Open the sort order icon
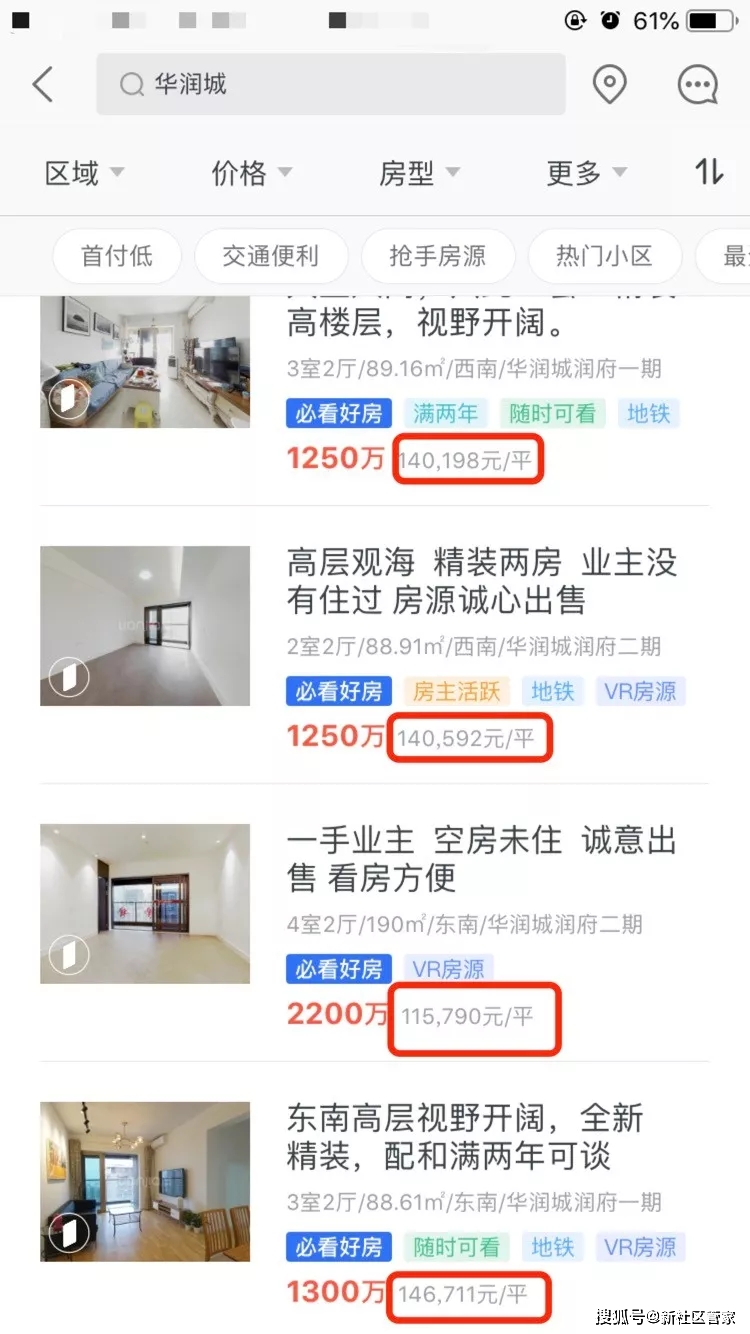The image size is (750, 1334). pyautogui.click(x=709, y=172)
